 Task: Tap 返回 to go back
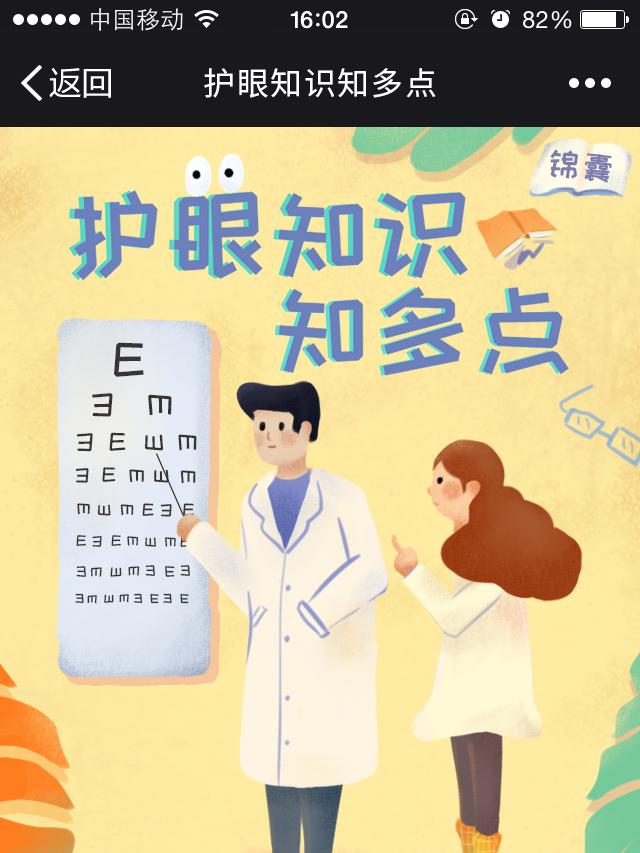pyautogui.click(x=66, y=83)
